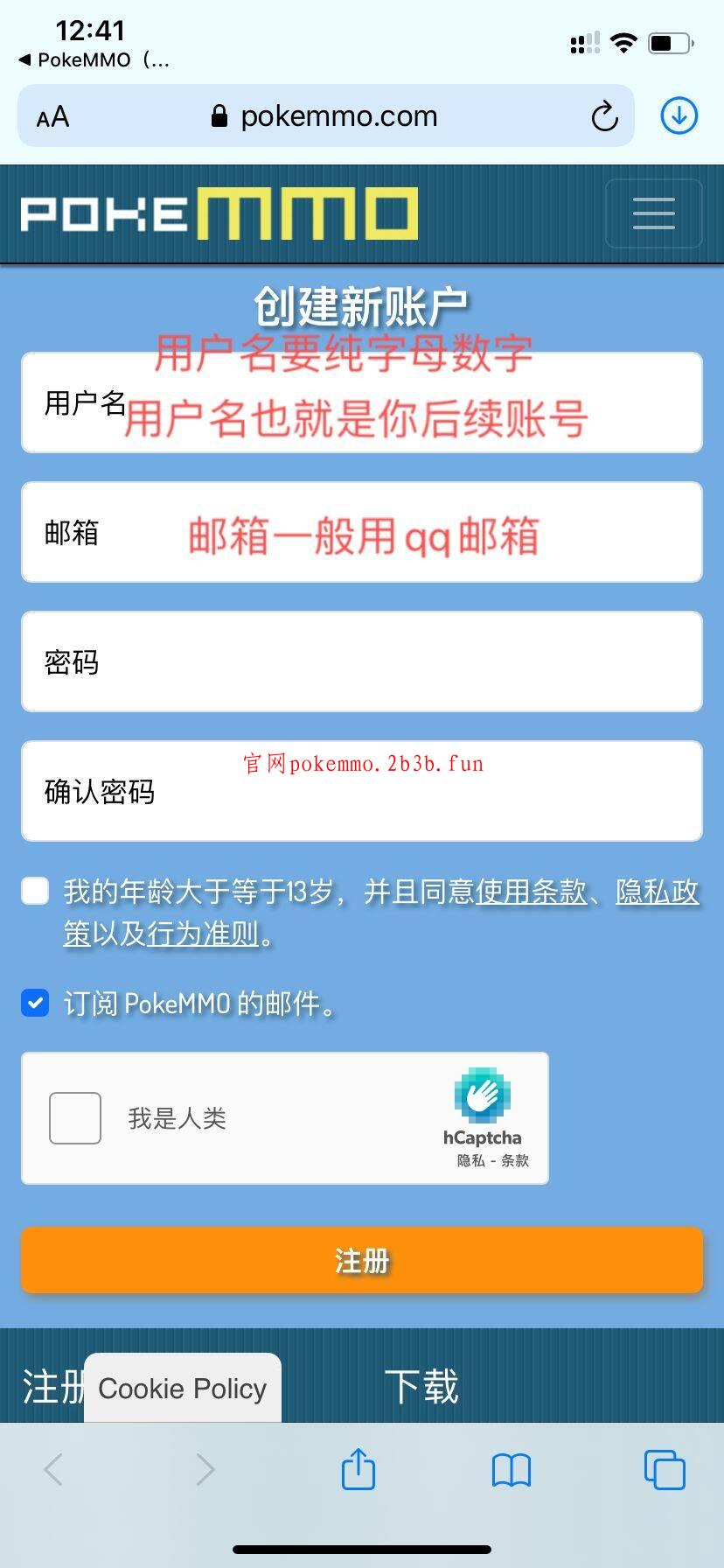Open the 隐私政策 privacy policy link
The image size is (724, 1568).
pyautogui.click(x=657, y=892)
